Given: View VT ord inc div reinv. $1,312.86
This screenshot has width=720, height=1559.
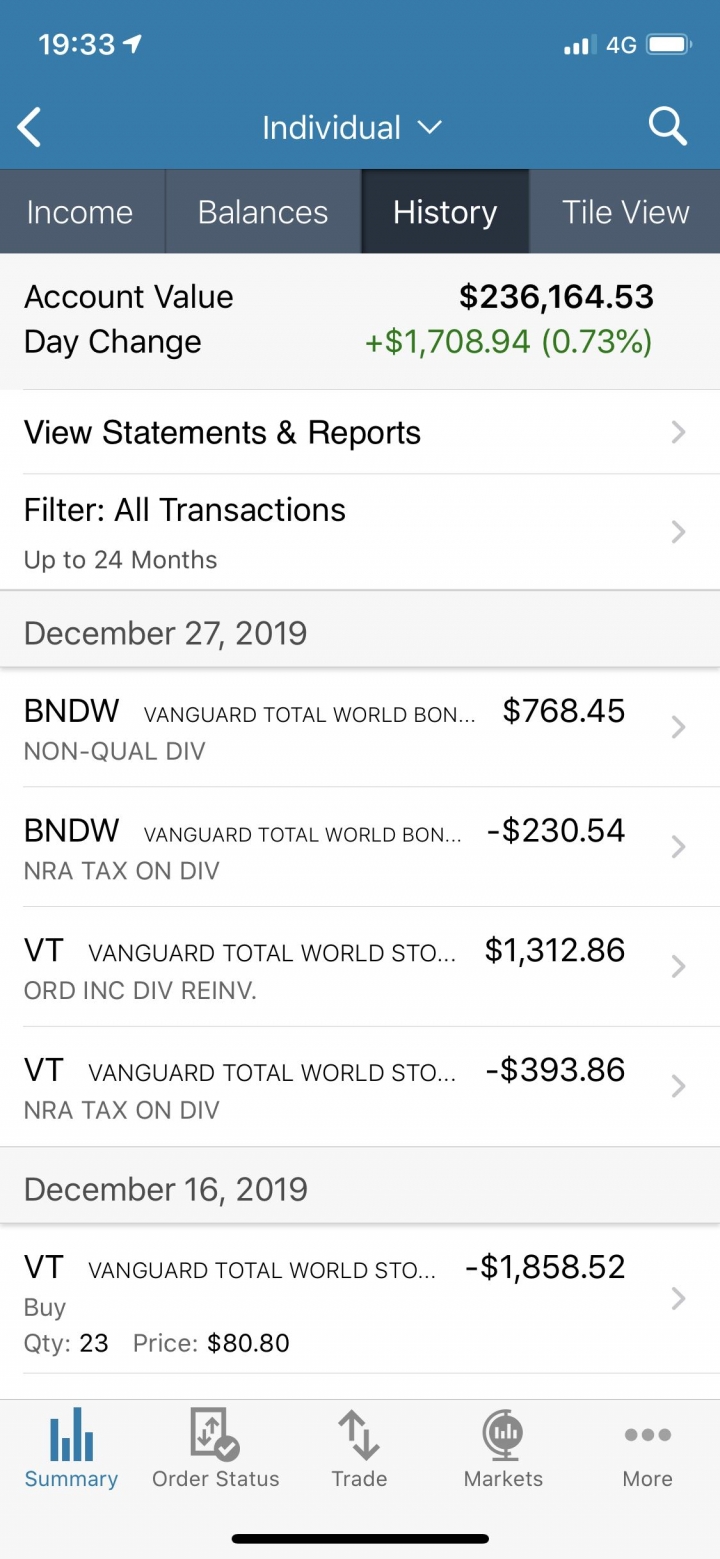Looking at the screenshot, I should pos(360,967).
